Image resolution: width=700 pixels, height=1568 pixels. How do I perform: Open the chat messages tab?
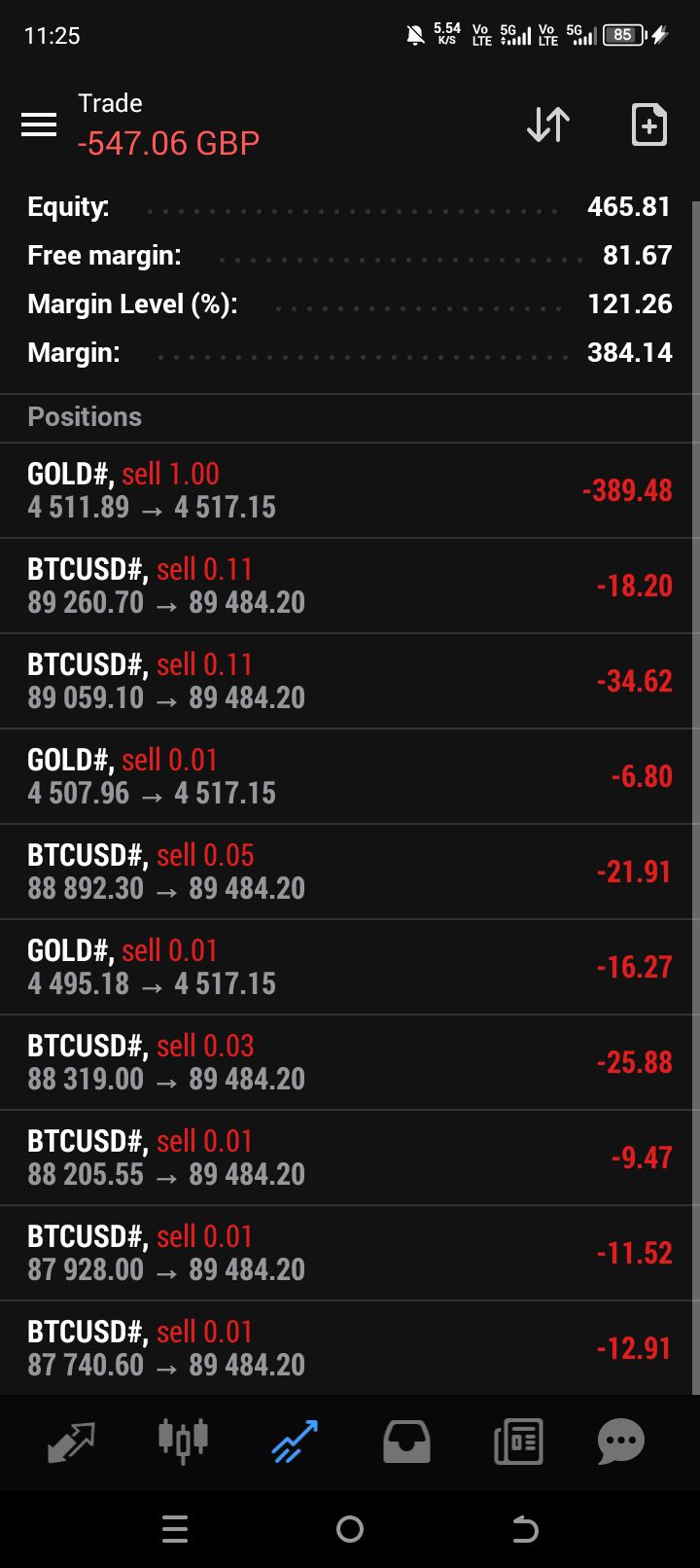[621, 1441]
